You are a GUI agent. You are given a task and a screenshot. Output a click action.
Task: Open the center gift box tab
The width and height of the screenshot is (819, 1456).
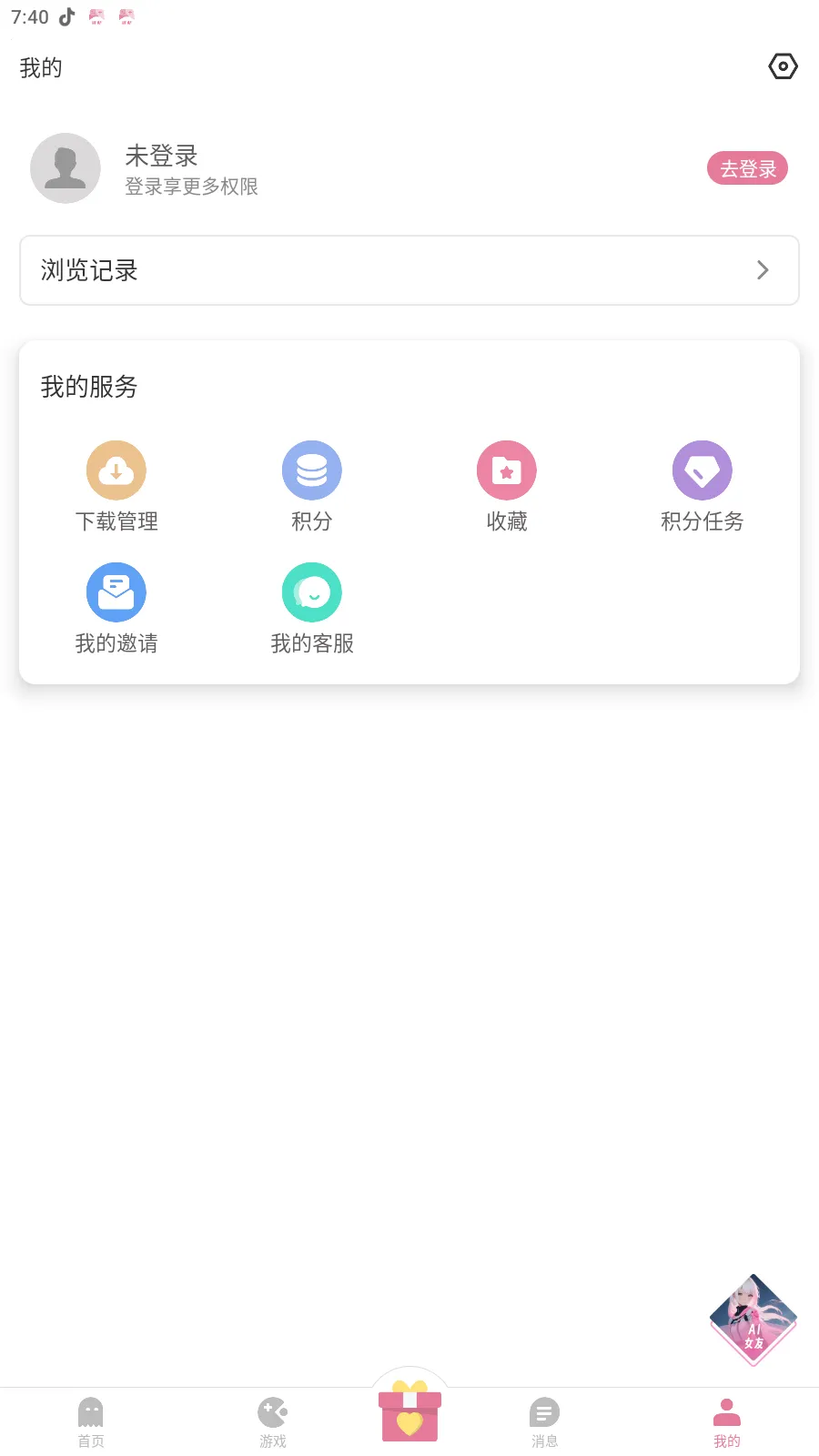click(409, 1412)
